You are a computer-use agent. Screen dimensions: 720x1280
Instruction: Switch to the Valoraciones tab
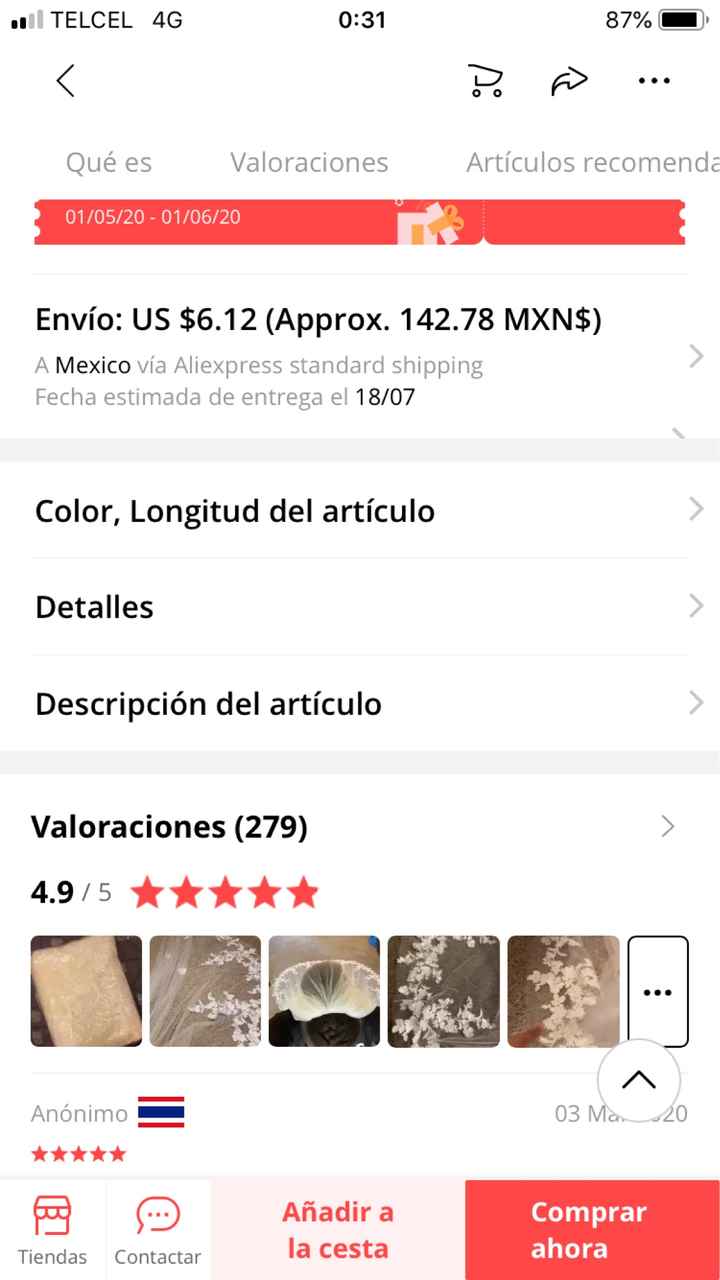[x=309, y=162]
